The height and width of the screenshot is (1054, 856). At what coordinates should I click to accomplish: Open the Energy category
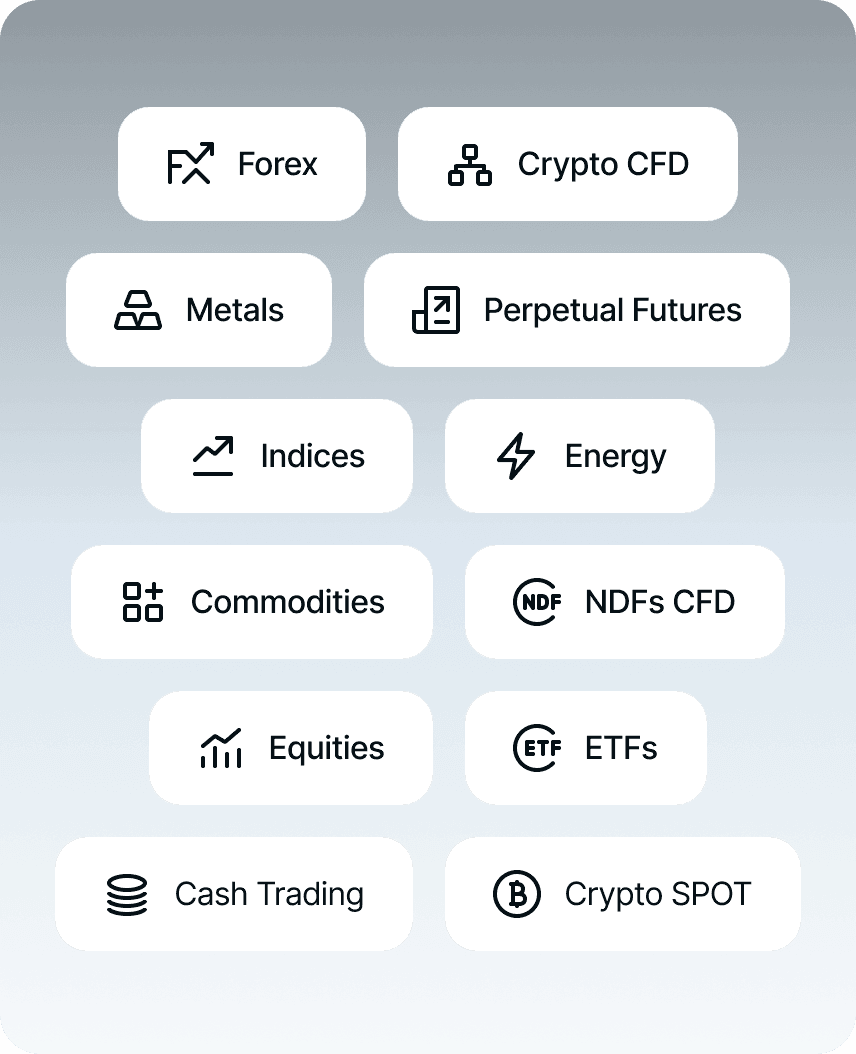pos(580,455)
